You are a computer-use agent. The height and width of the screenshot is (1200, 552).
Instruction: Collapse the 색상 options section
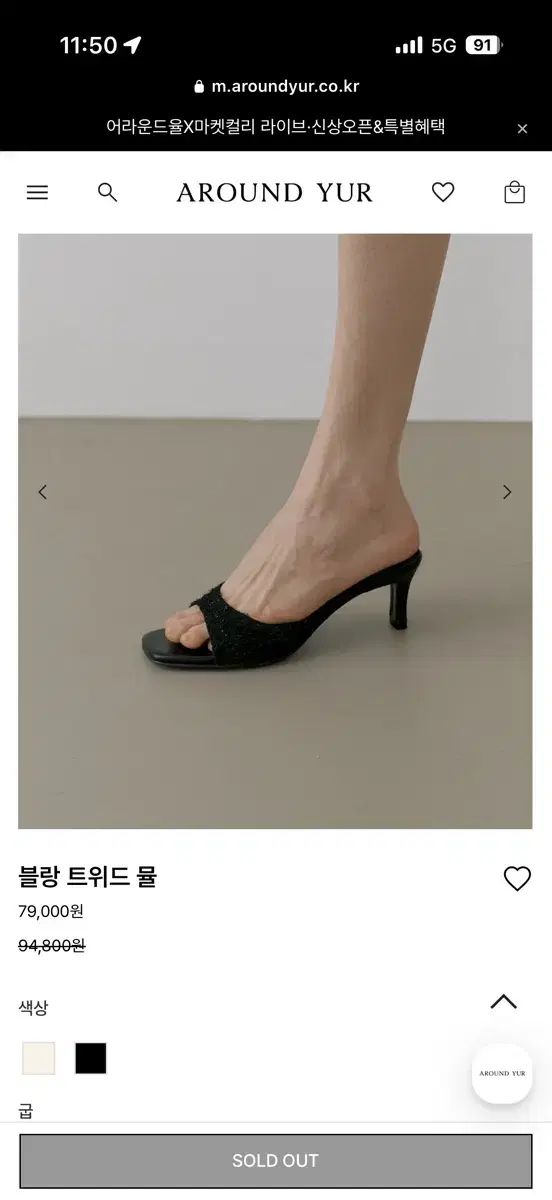(x=504, y=1002)
